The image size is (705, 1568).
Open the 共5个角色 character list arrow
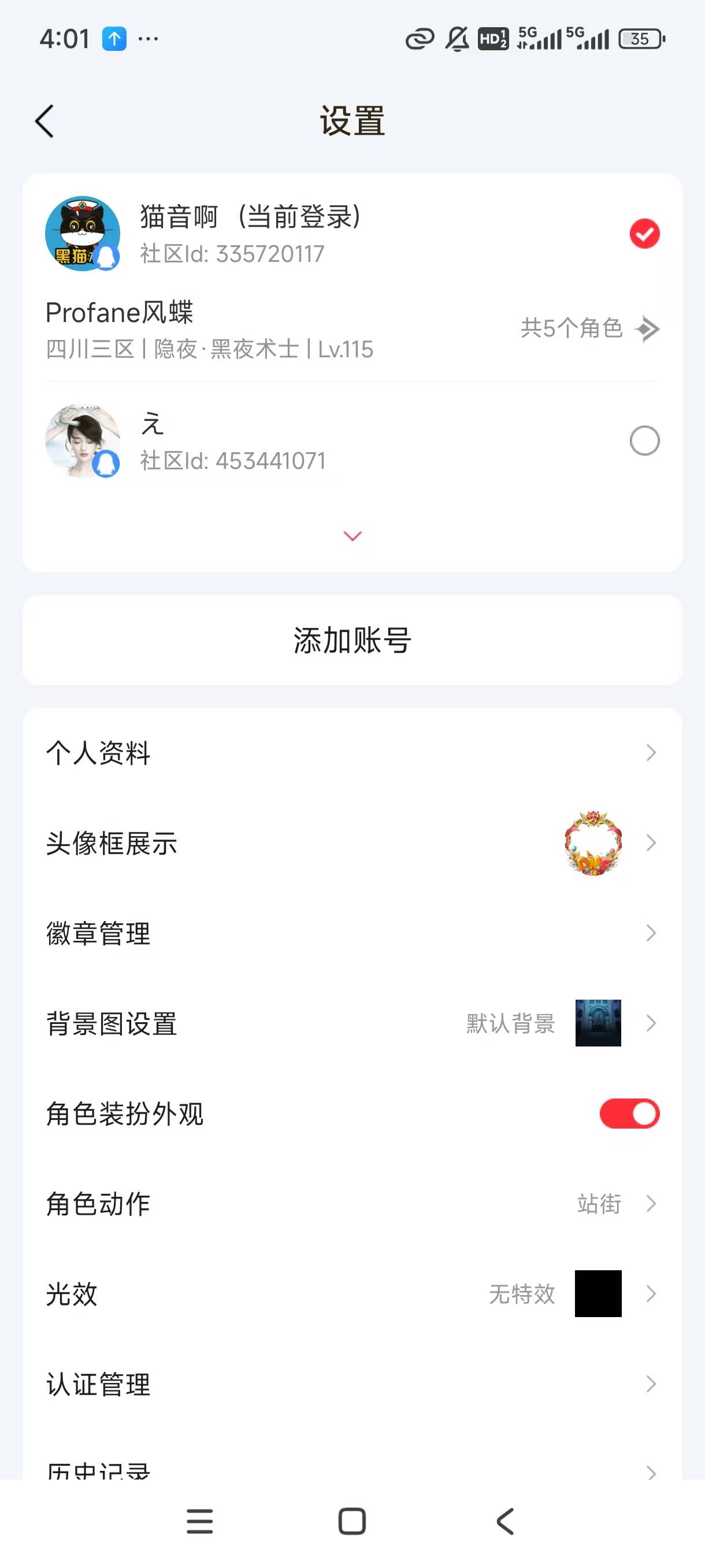(x=648, y=330)
